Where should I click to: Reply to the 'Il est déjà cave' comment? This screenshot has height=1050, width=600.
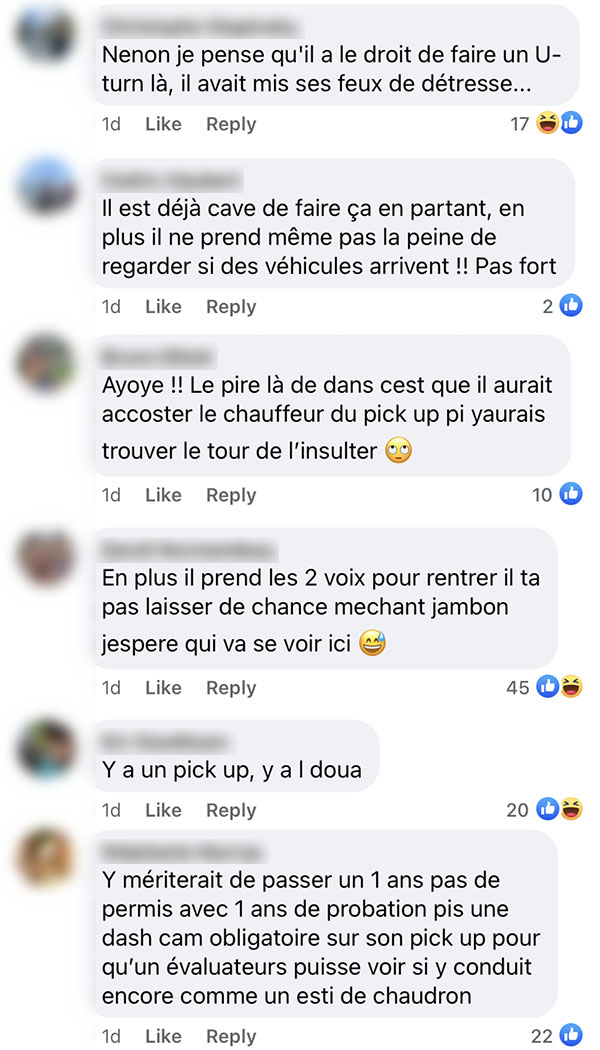click(x=231, y=307)
